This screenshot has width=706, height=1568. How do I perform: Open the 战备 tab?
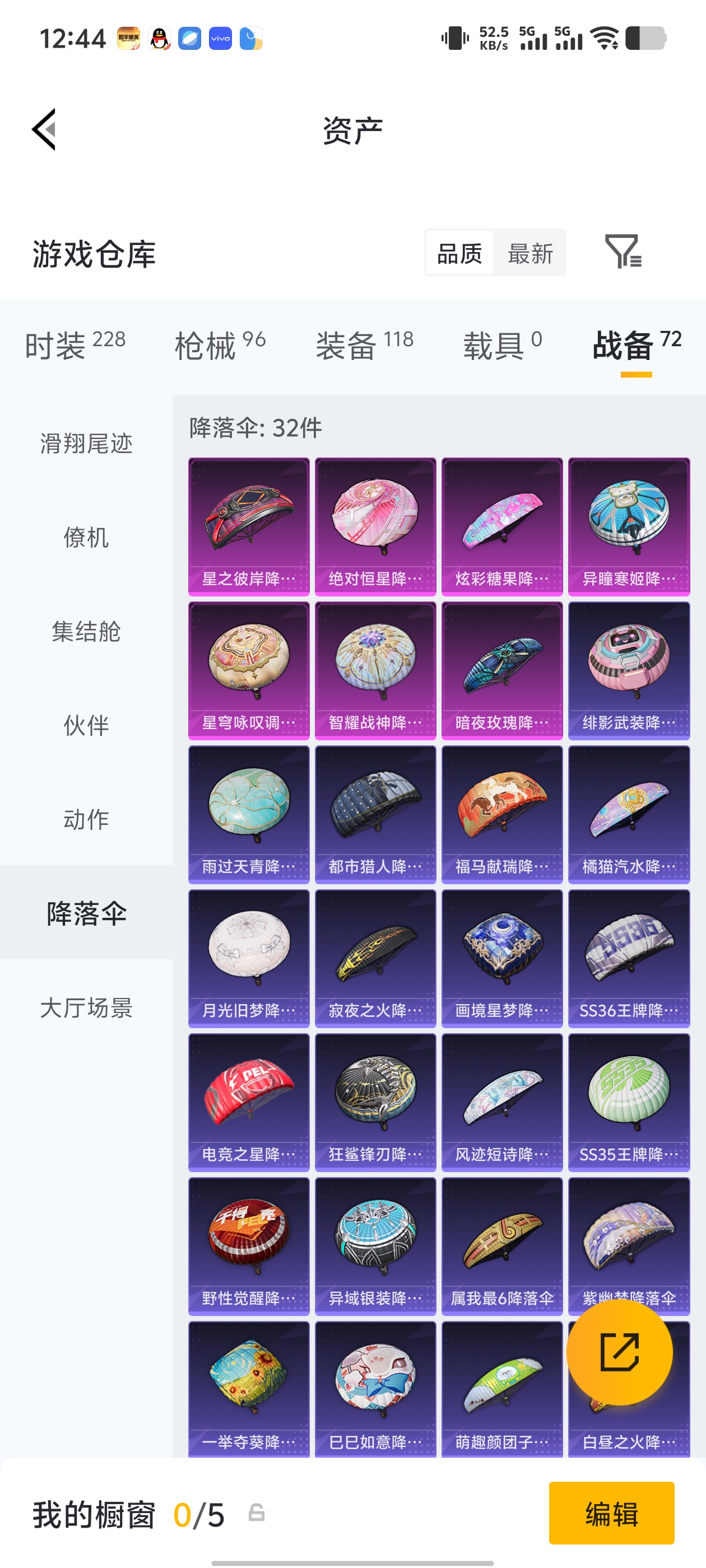(623, 344)
